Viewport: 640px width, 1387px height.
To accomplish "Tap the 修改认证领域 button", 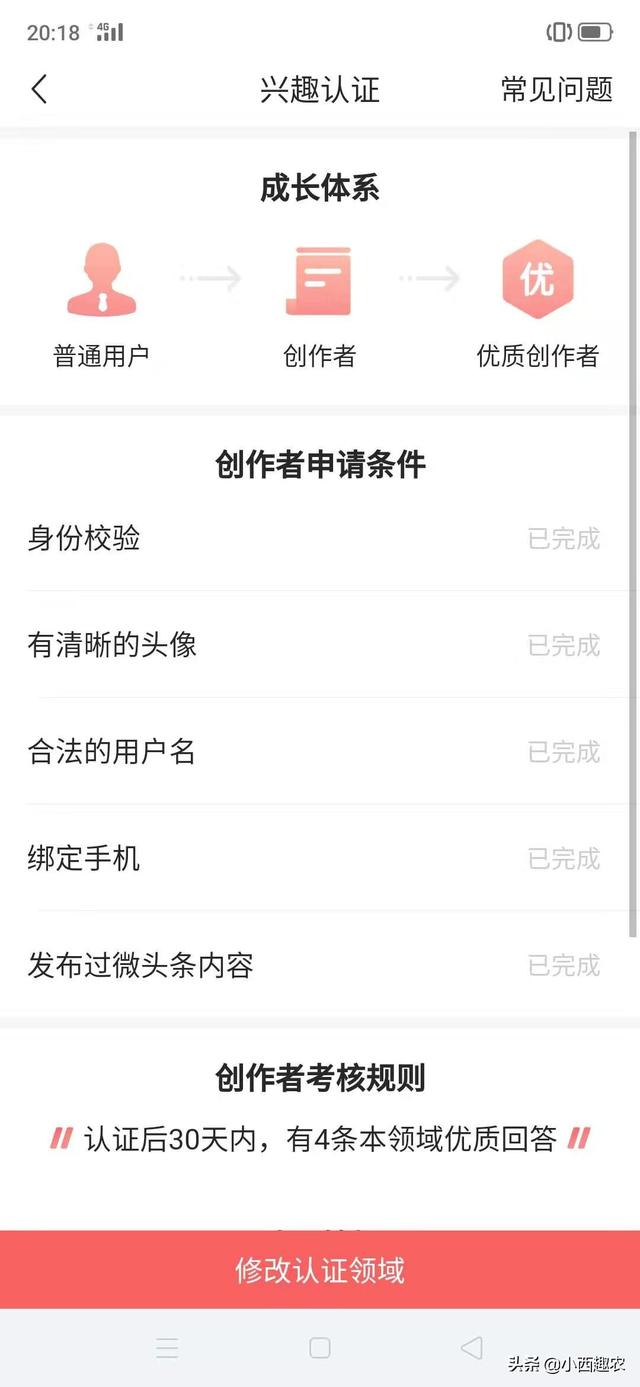I will pyautogui.click(x=320, y=1270).
